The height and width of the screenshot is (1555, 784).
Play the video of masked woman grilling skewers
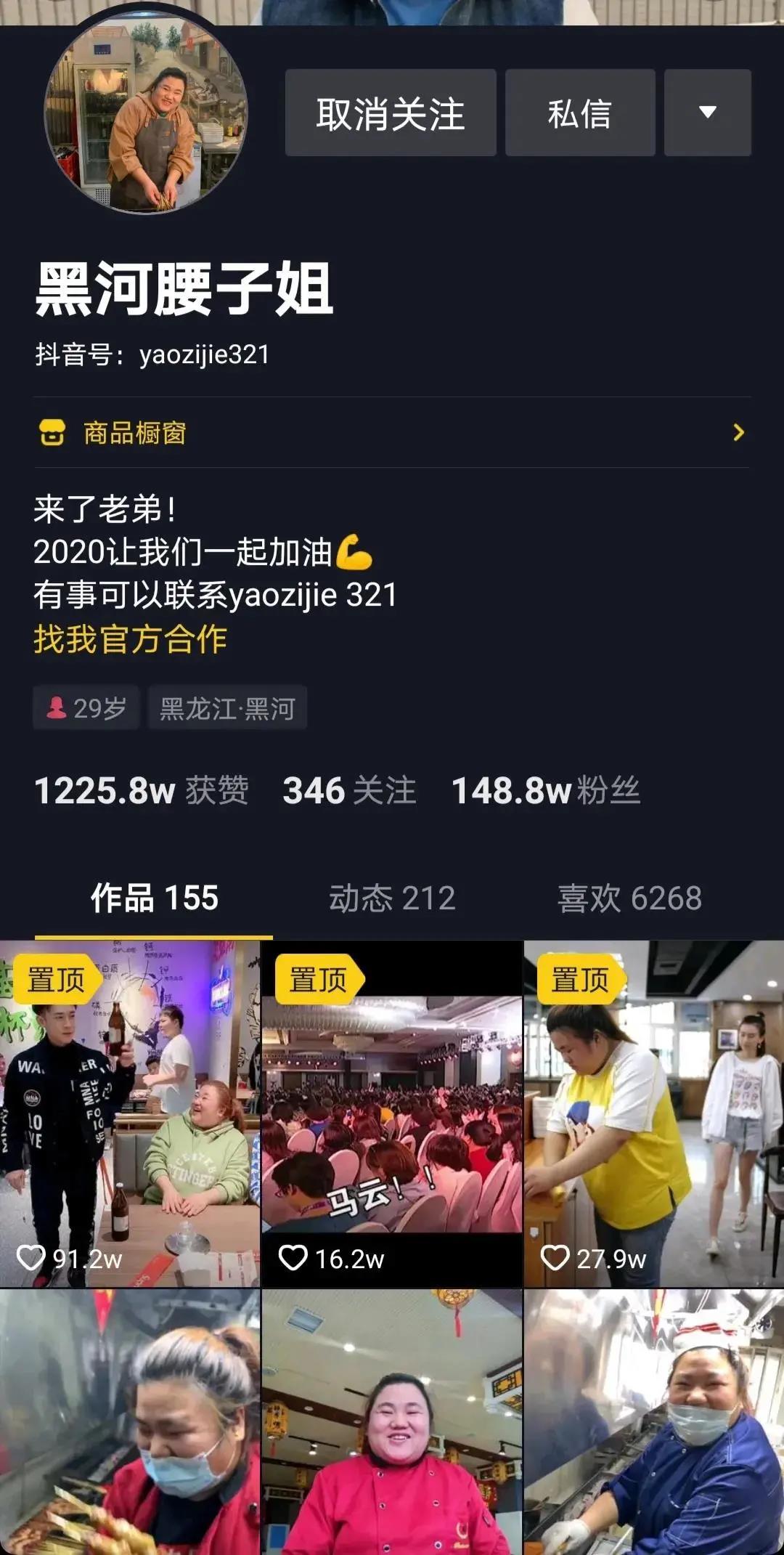tap(130, 1422)
